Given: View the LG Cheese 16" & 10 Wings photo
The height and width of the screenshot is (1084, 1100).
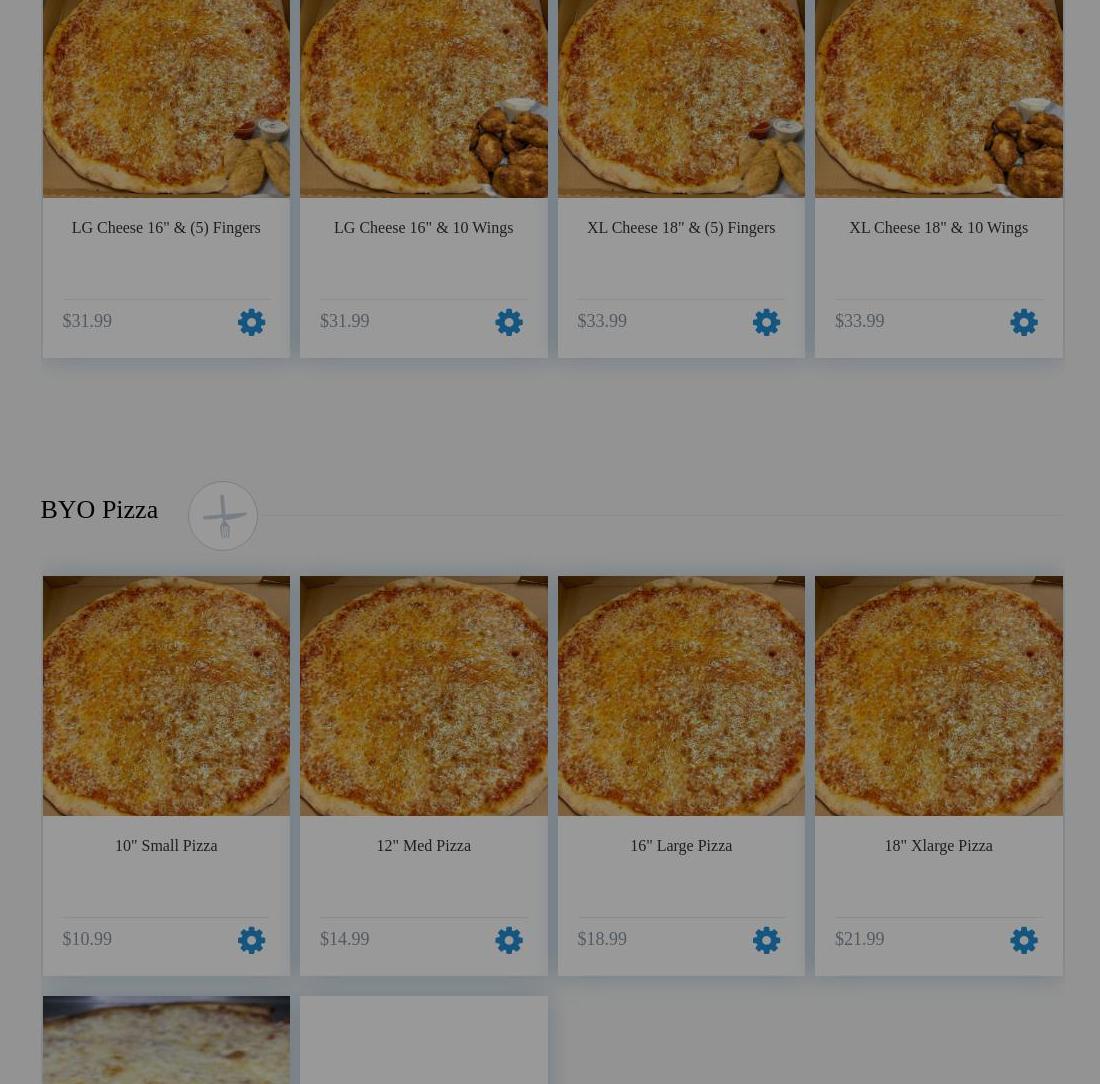Looking at the screenshot, I should pyautogui.click(x=424, y=98).
